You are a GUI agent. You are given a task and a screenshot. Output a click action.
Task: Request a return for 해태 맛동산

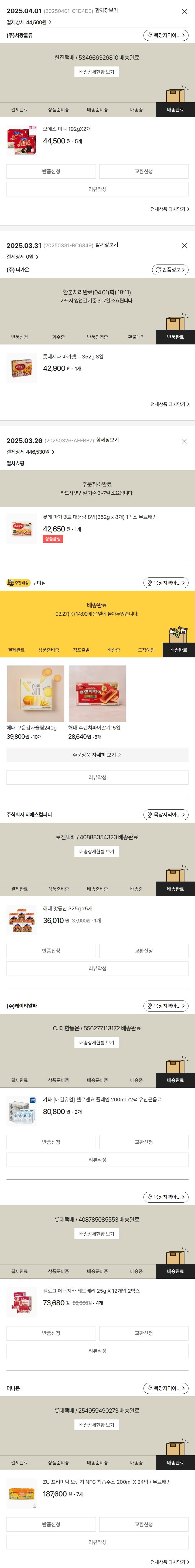click(51, 951)
